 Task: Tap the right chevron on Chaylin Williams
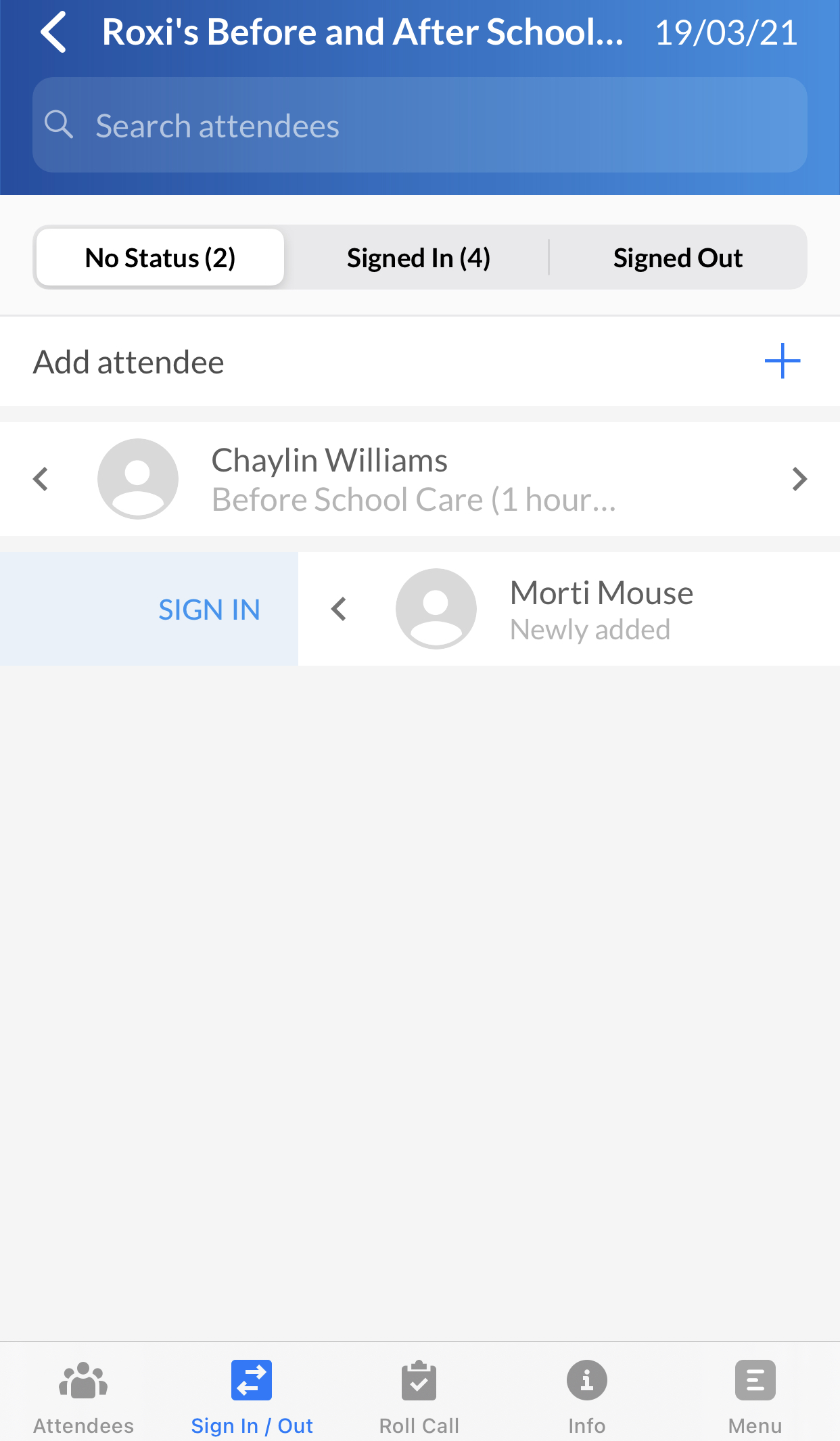point(799,479)
